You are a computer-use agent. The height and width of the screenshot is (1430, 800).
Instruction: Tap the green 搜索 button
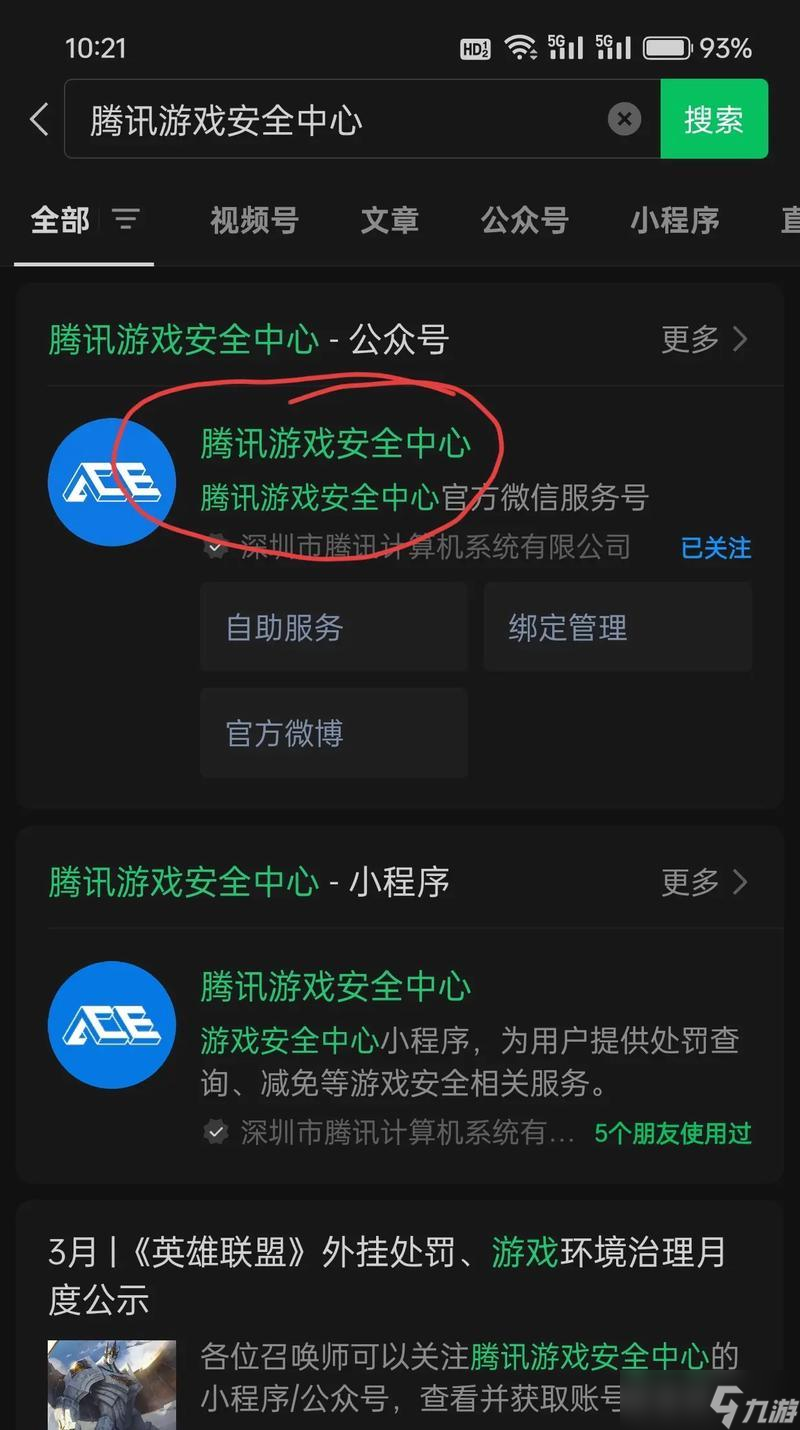(x=713, y=120)
